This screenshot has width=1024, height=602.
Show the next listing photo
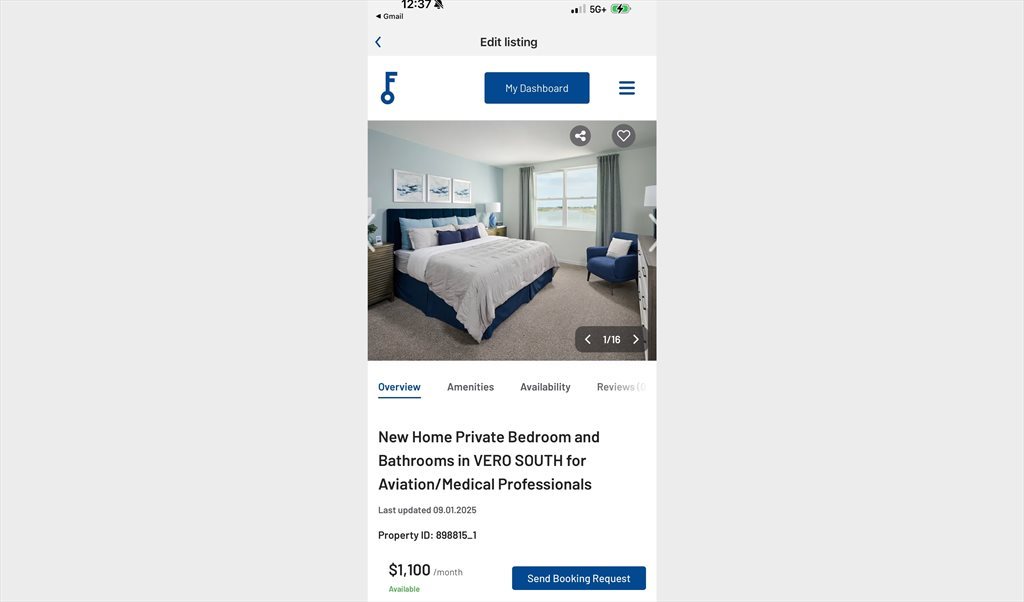point(636,340)
